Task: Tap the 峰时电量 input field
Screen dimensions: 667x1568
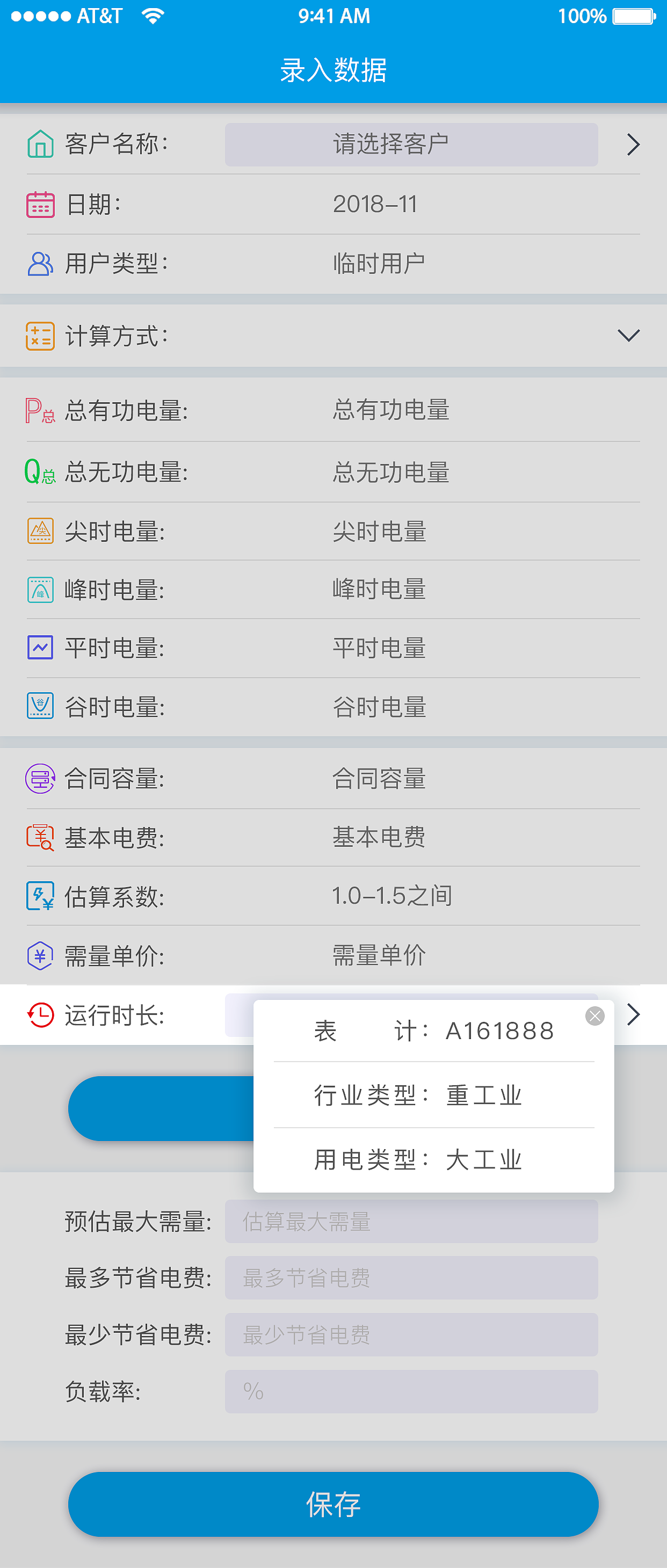Action: tap(379, 589)
